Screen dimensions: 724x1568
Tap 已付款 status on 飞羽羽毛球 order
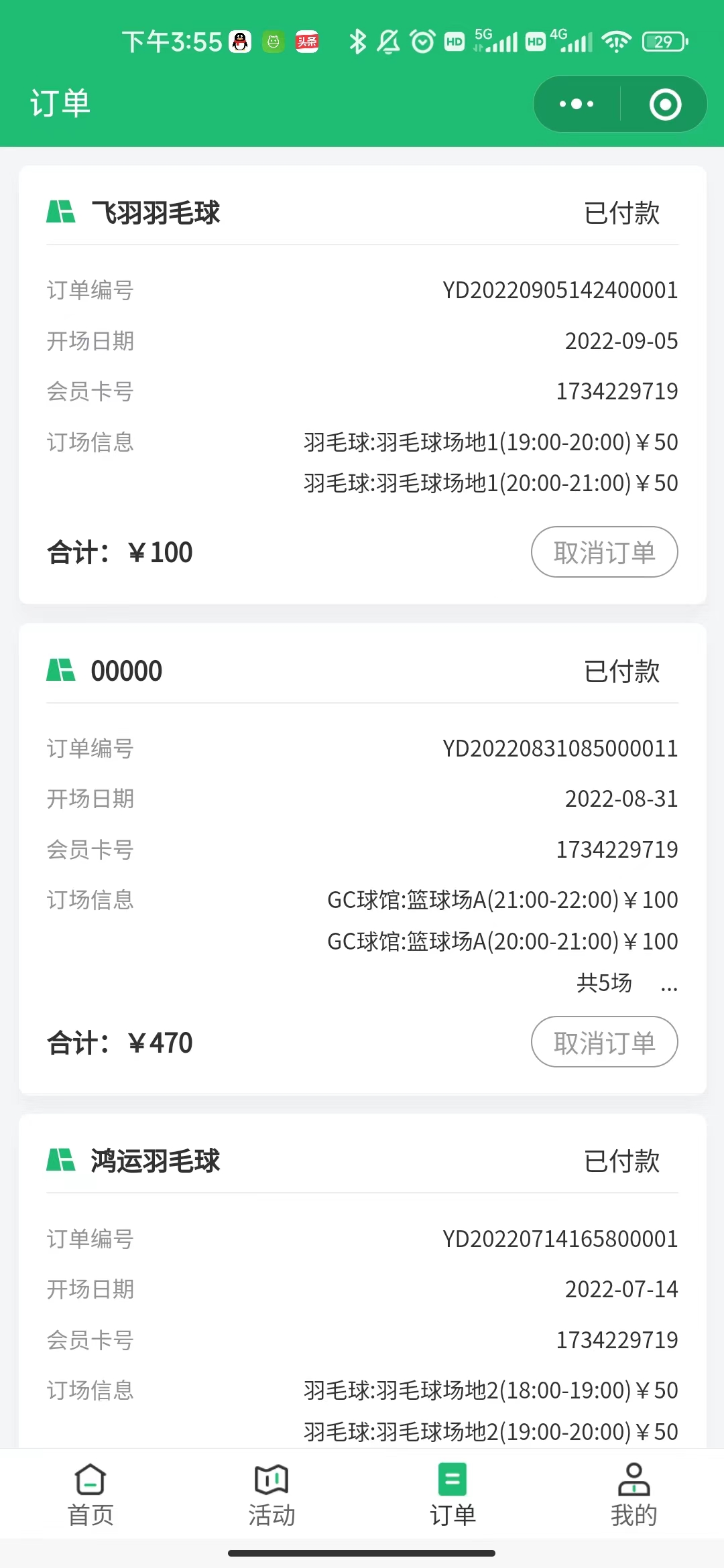pyautogui.click(x=622, y=213)
